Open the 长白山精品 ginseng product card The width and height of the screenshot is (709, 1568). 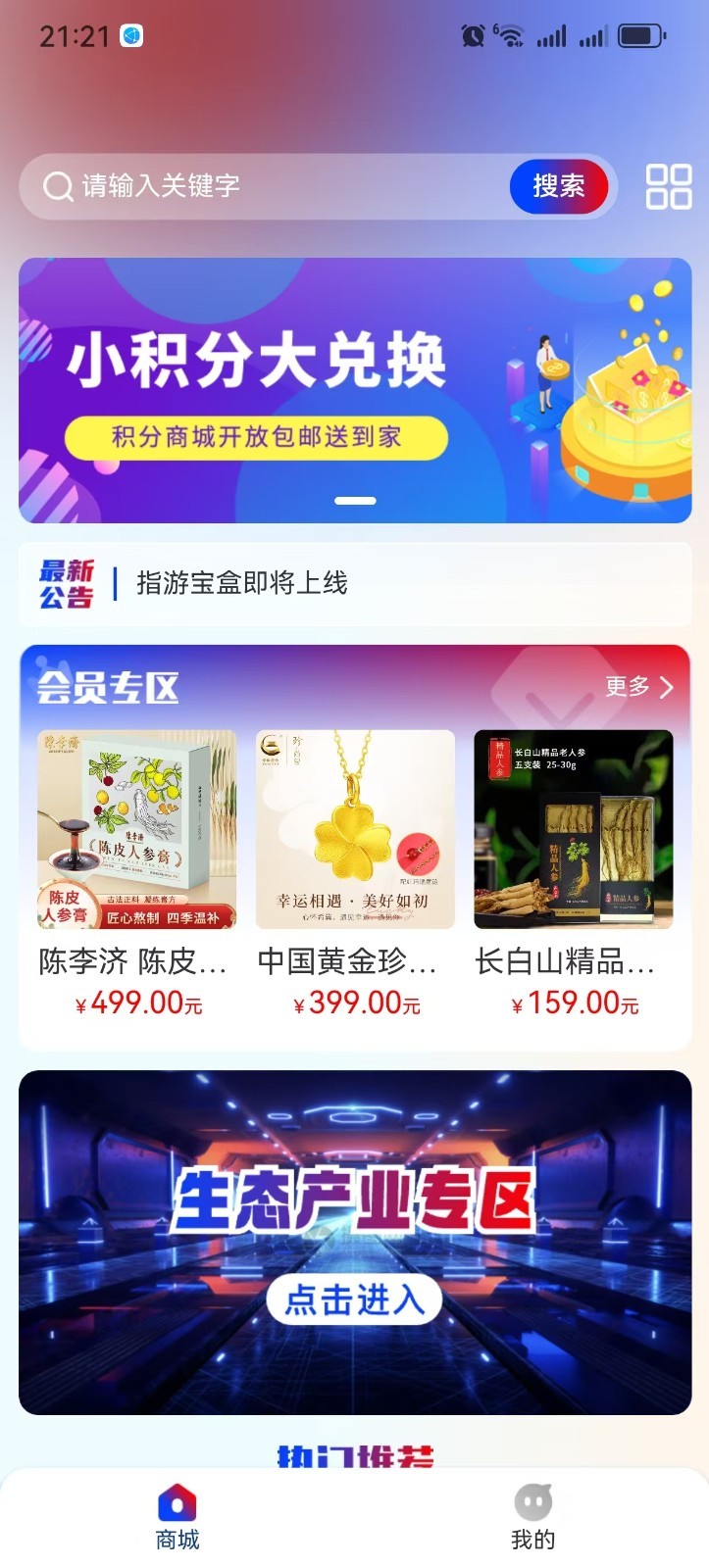pyautogui.click(x=574, y=867)
